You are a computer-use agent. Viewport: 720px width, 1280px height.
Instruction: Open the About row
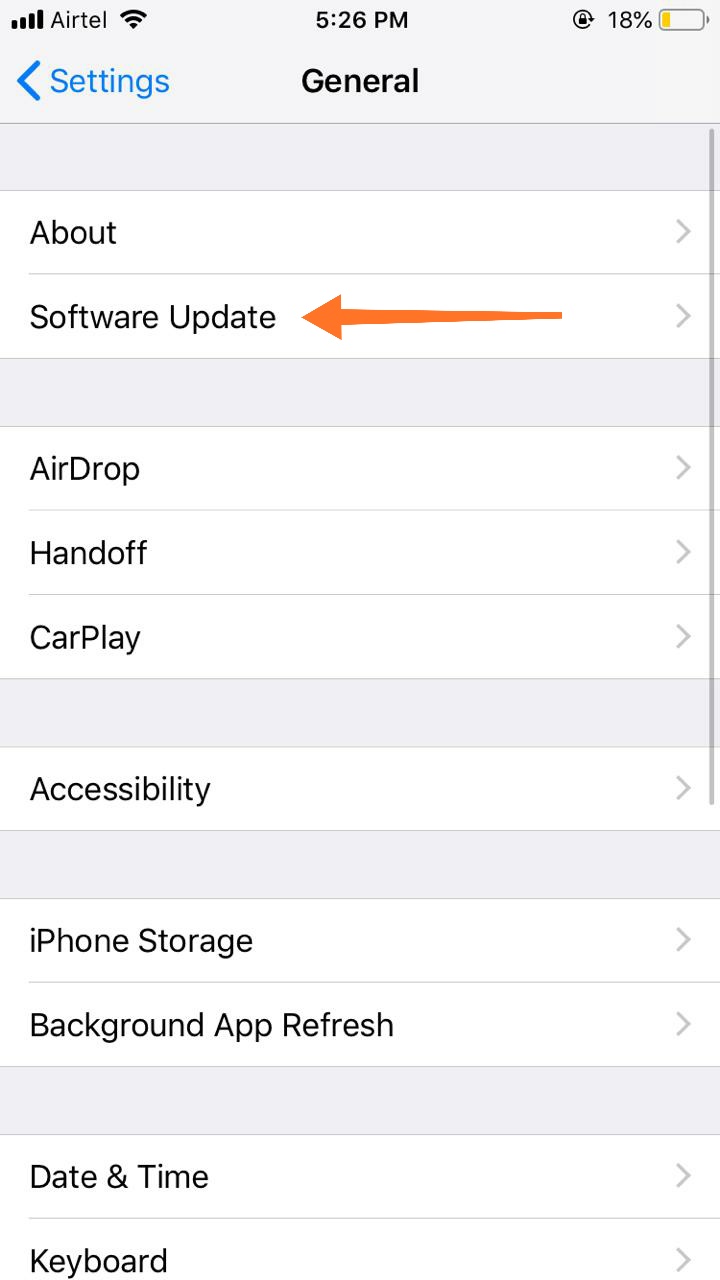[x=360, y=232]
